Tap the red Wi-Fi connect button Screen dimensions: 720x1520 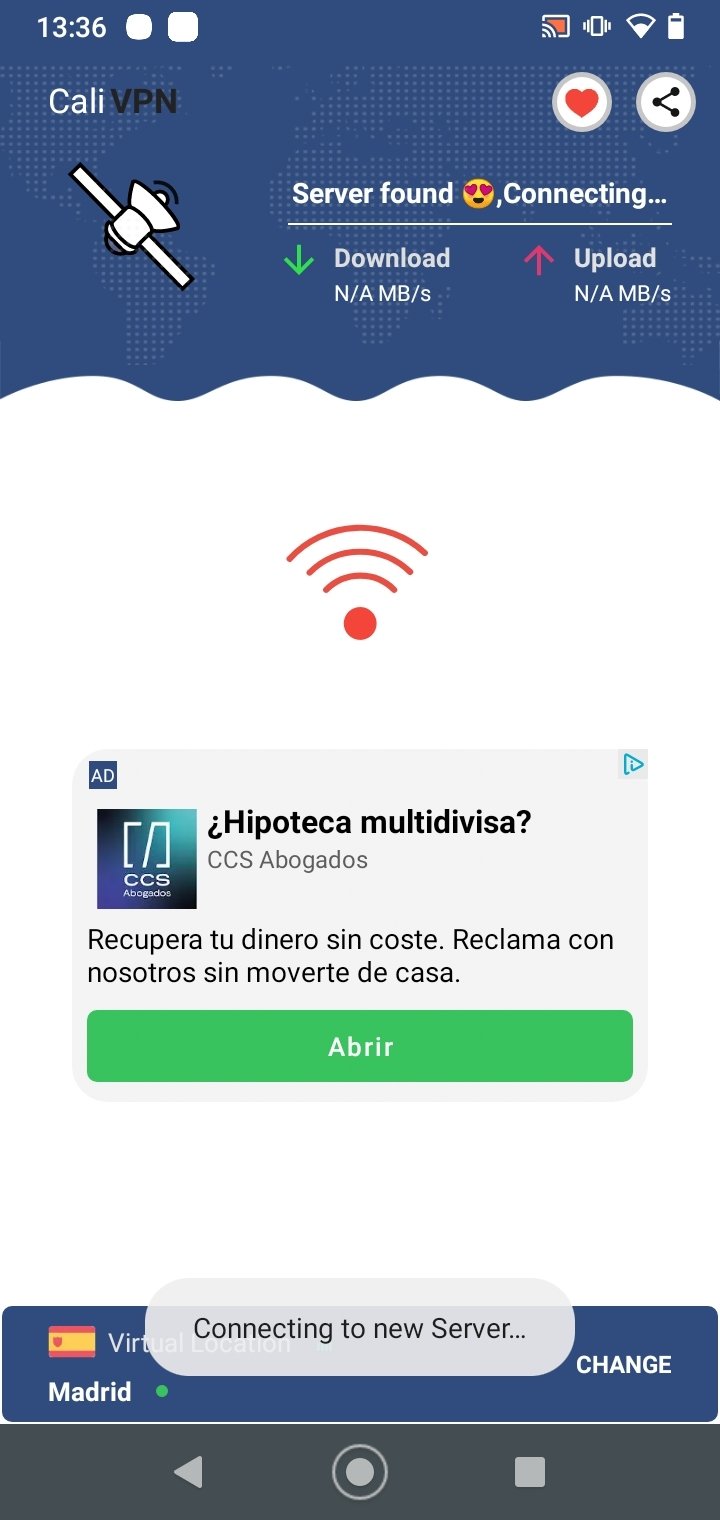pos(358,581)
